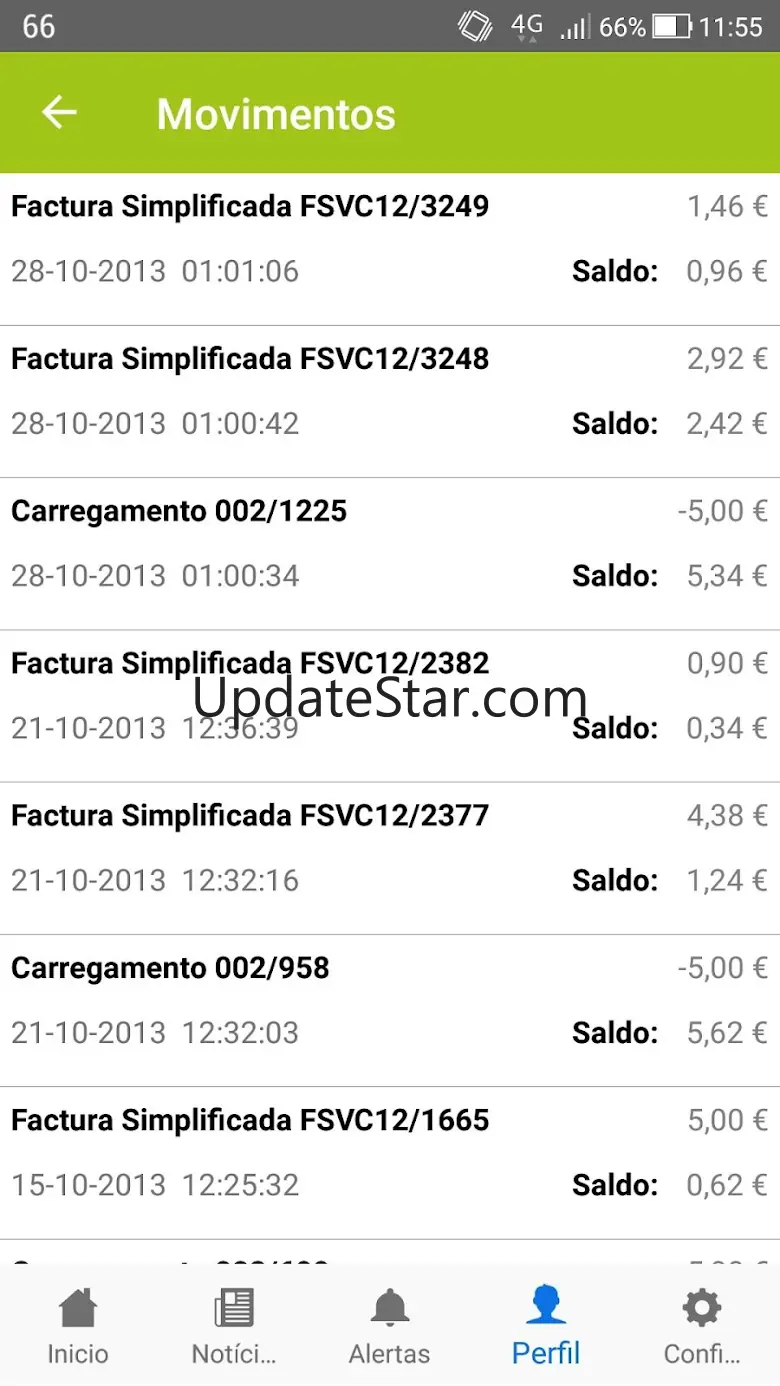Open Factura Simplificada FSVC12/3248 entry
This screenshot has width=780, height=1386.
[x=389, y=391]
